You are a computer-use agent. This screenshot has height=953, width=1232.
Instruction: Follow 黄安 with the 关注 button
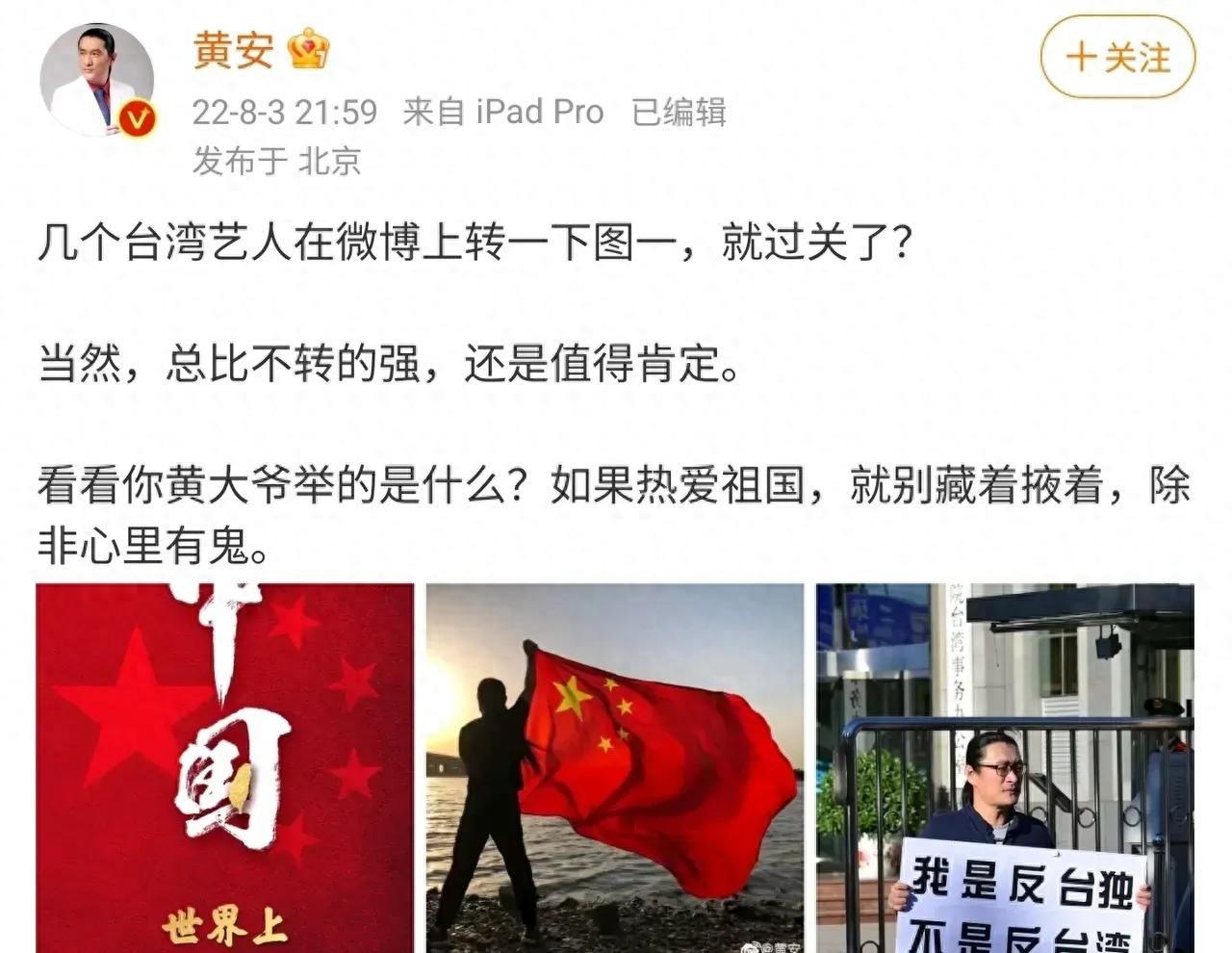coord(1117,58)
